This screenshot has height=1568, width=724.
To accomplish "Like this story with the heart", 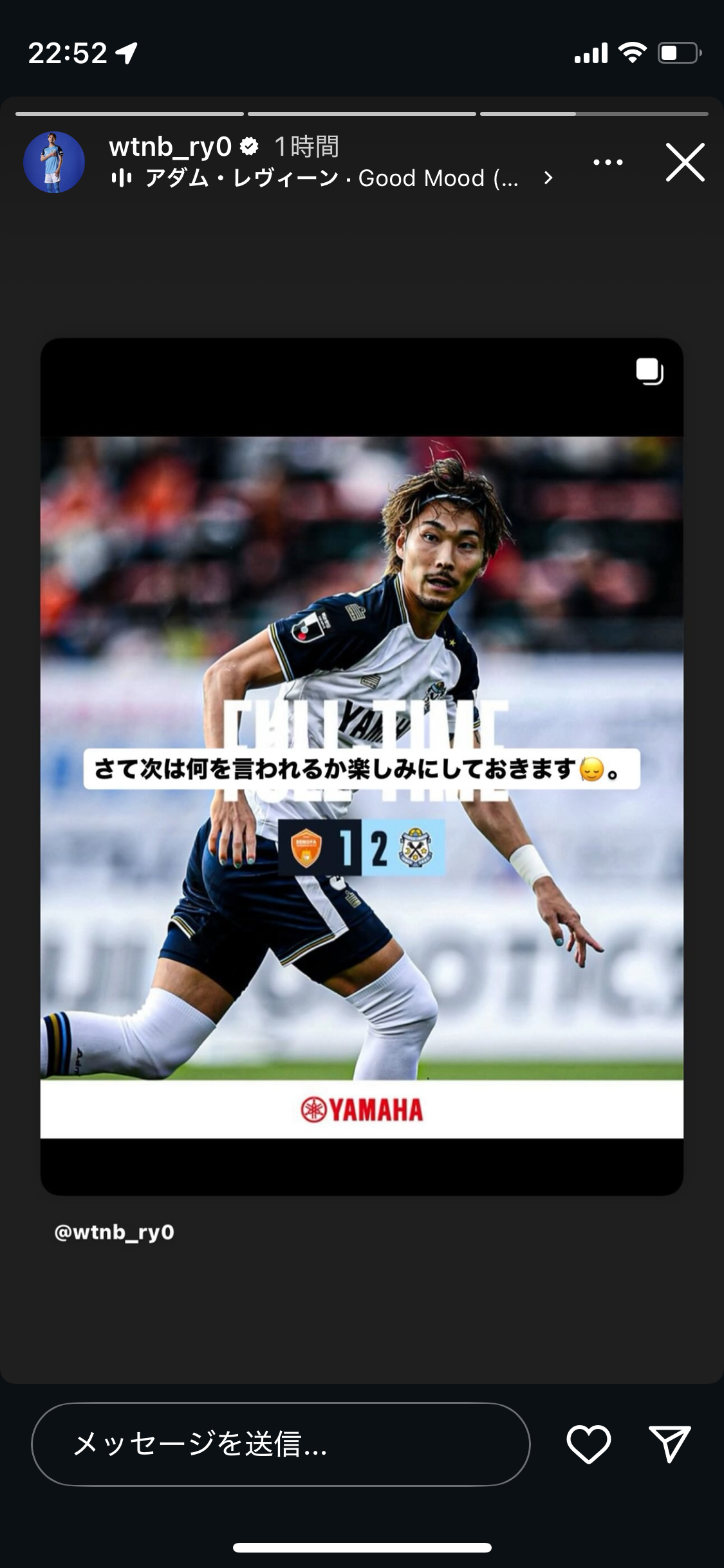I will pos(588,1444).
